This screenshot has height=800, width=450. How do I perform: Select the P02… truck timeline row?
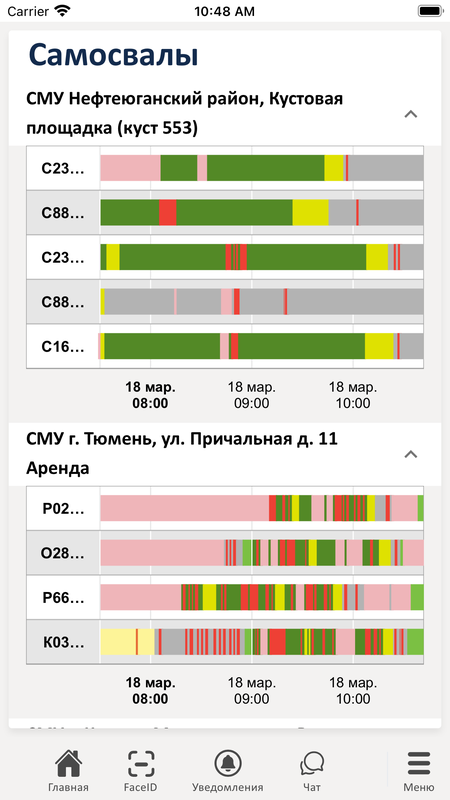(225, 508)
